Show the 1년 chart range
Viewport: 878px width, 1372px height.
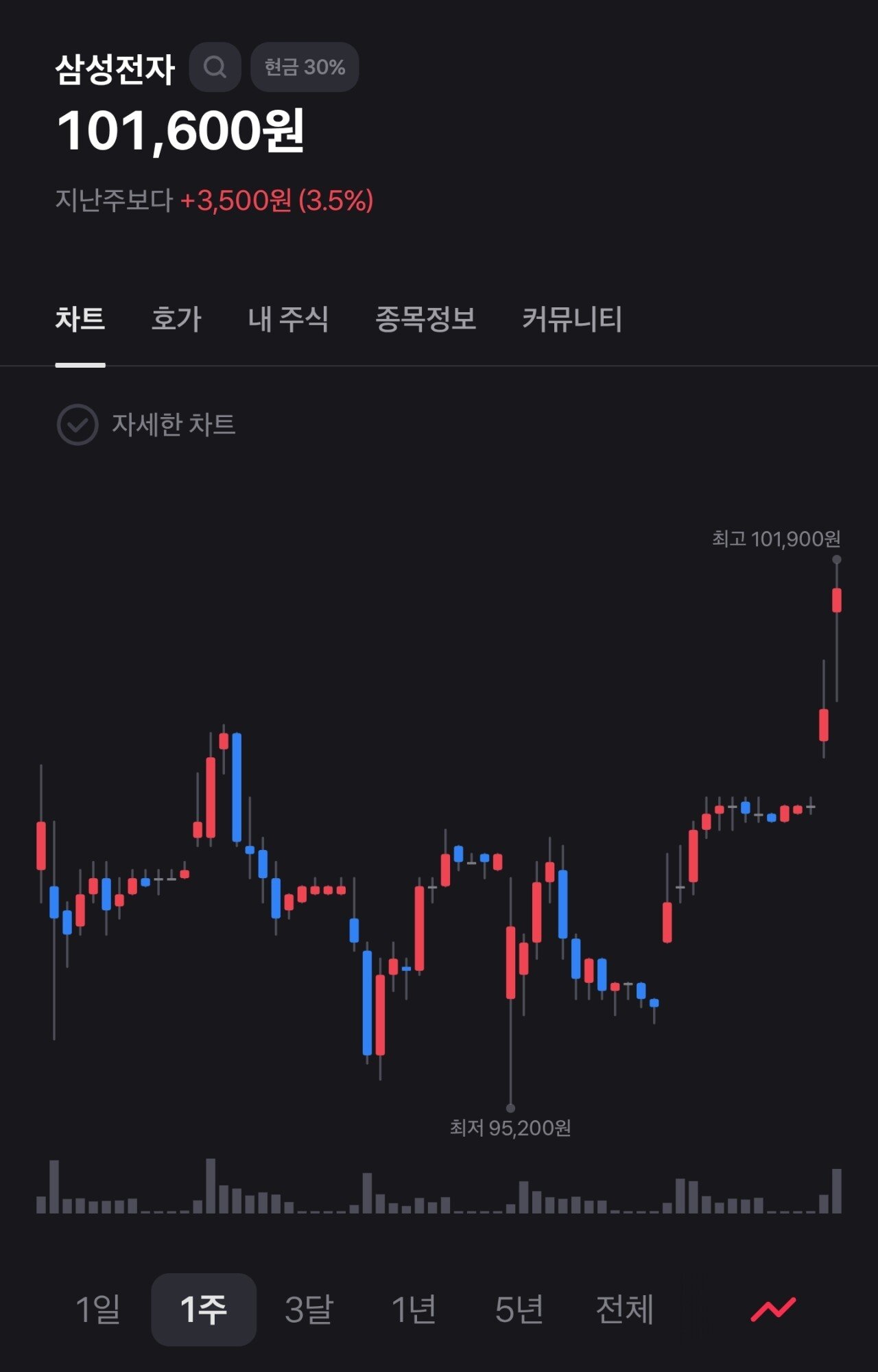click(x=414, y=1310)
